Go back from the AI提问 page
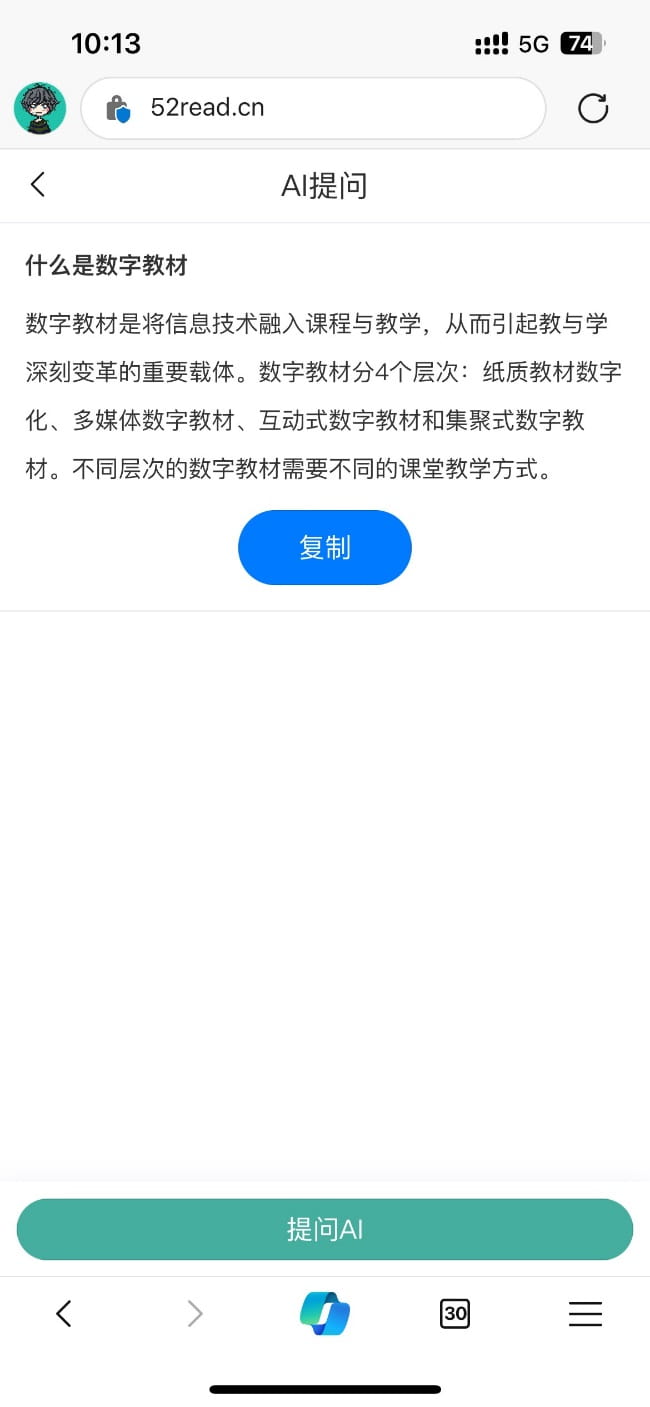 [38, 185]
